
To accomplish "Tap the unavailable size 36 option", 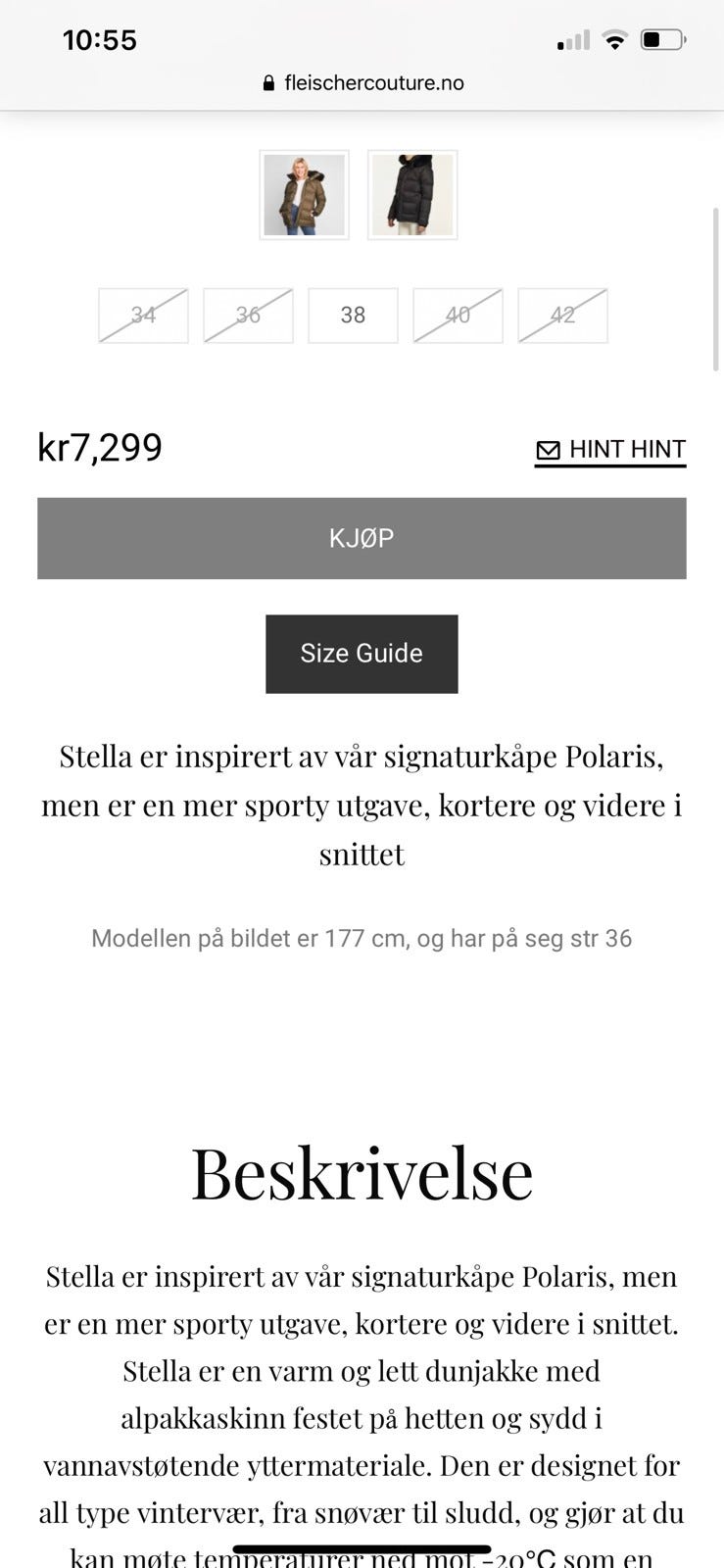I will click(248, 315).
